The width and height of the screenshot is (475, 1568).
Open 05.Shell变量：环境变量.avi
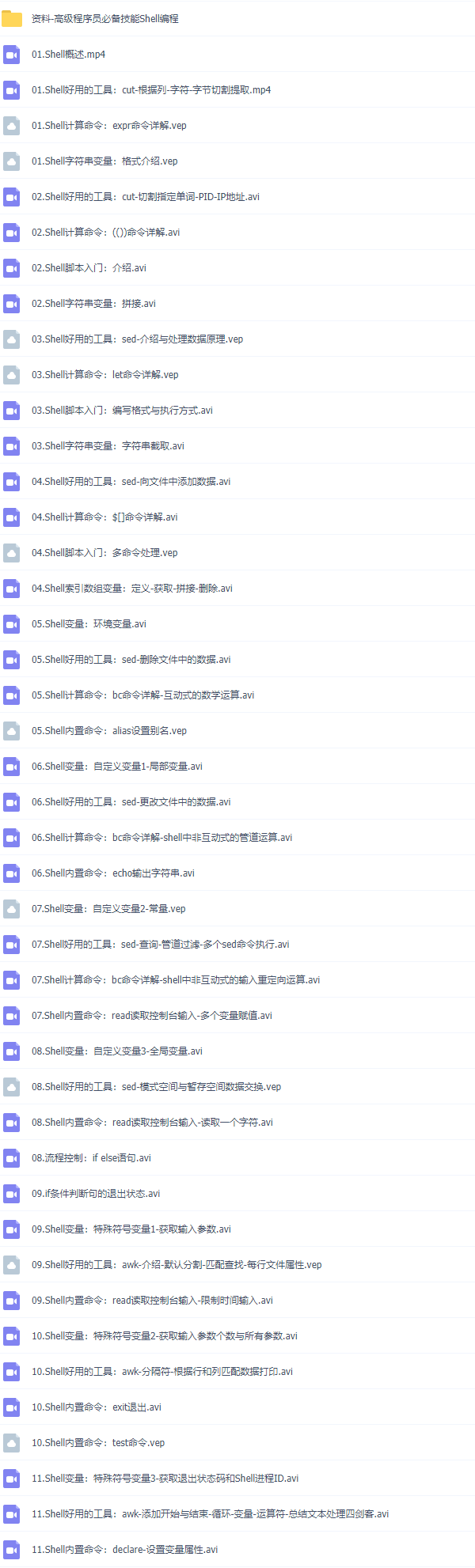(x=89, y=623)
